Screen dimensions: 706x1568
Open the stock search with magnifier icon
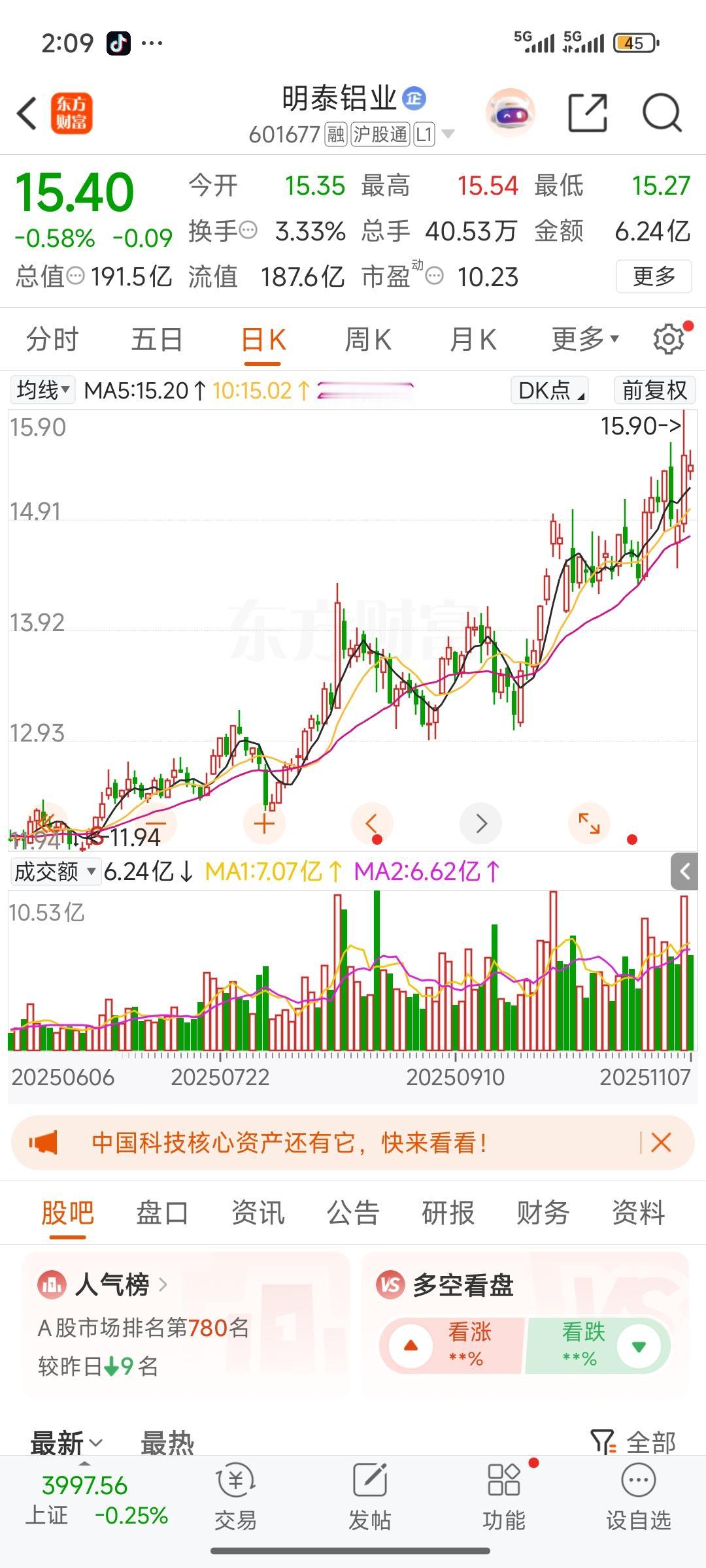point(662,113)
